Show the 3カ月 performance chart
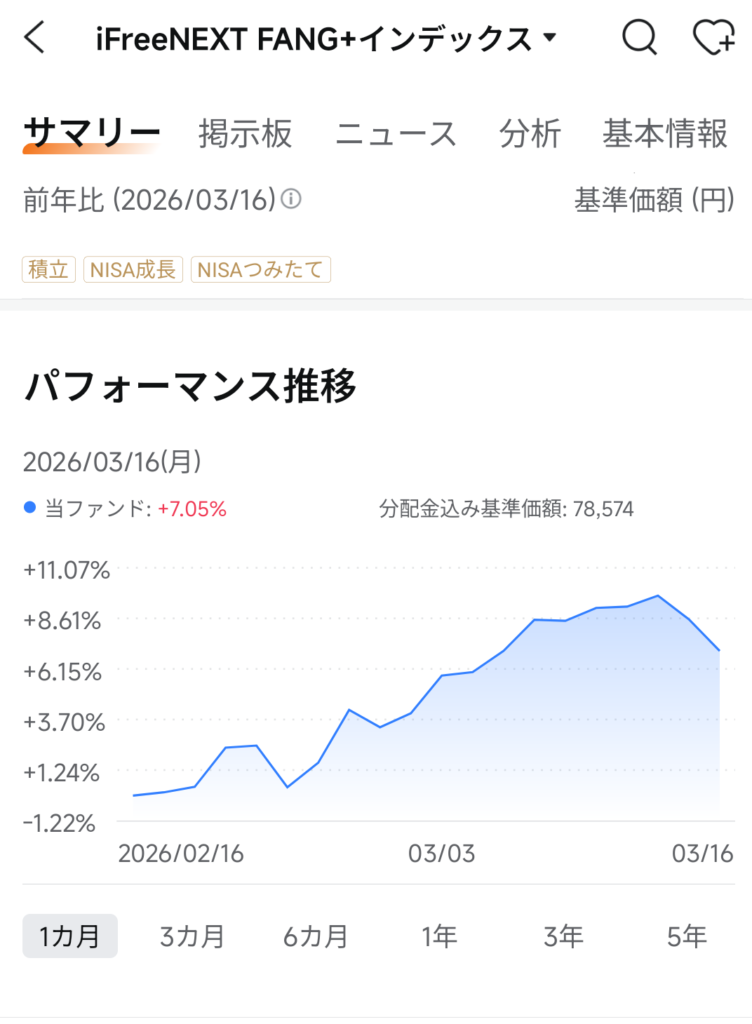 tap(192, 937)
